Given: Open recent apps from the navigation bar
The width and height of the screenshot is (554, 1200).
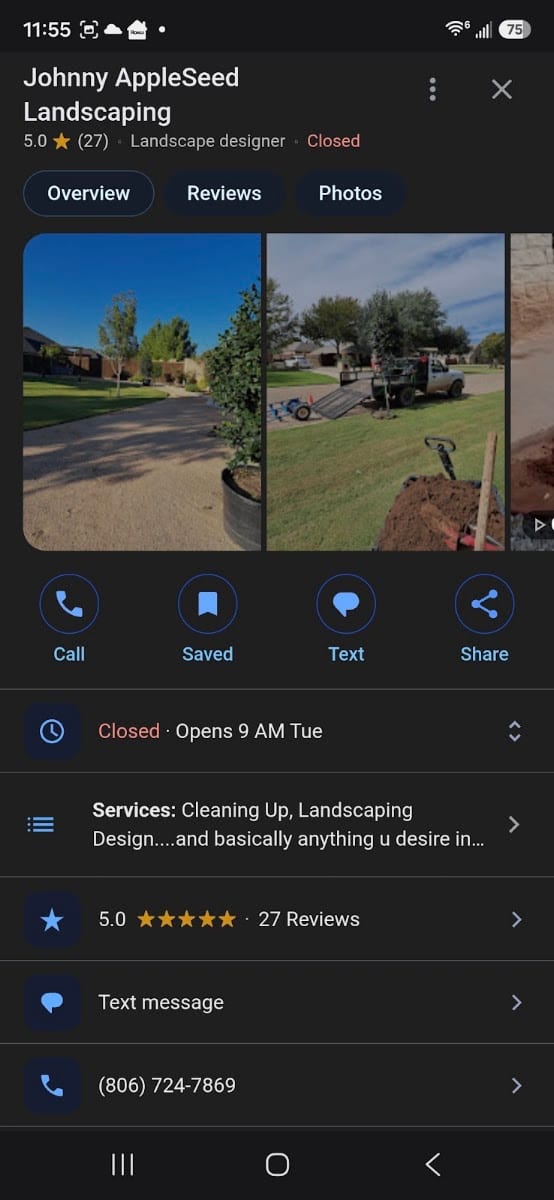Looking at the screenshot, I should point(122,1164).
